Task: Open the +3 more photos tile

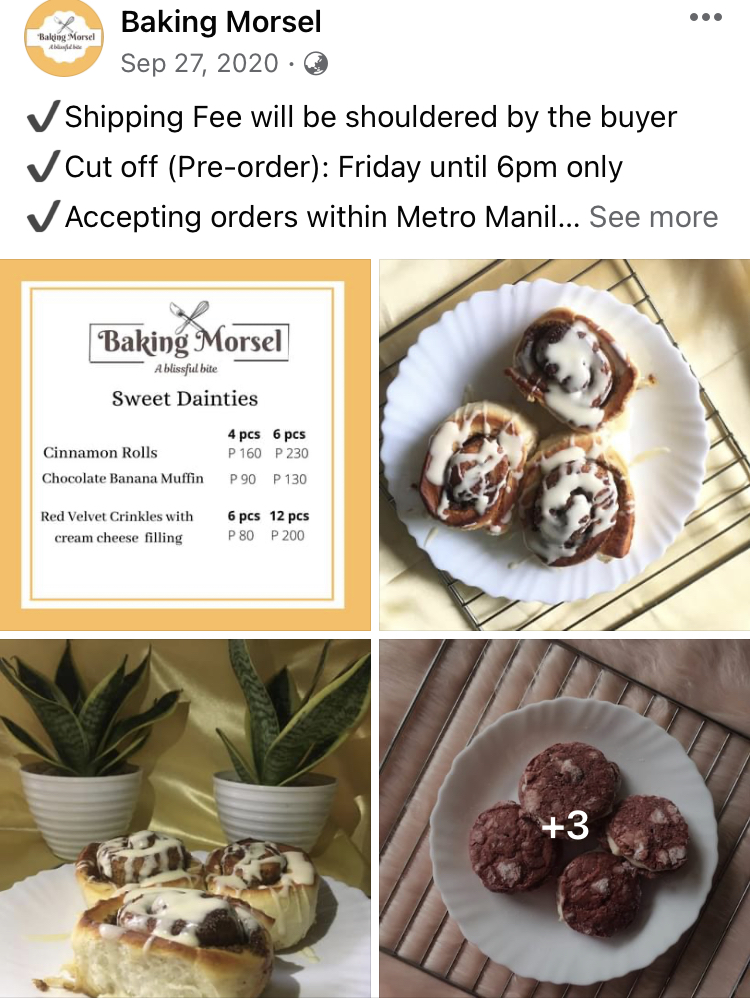Action: pyautogui.click(x=564, y=818)
